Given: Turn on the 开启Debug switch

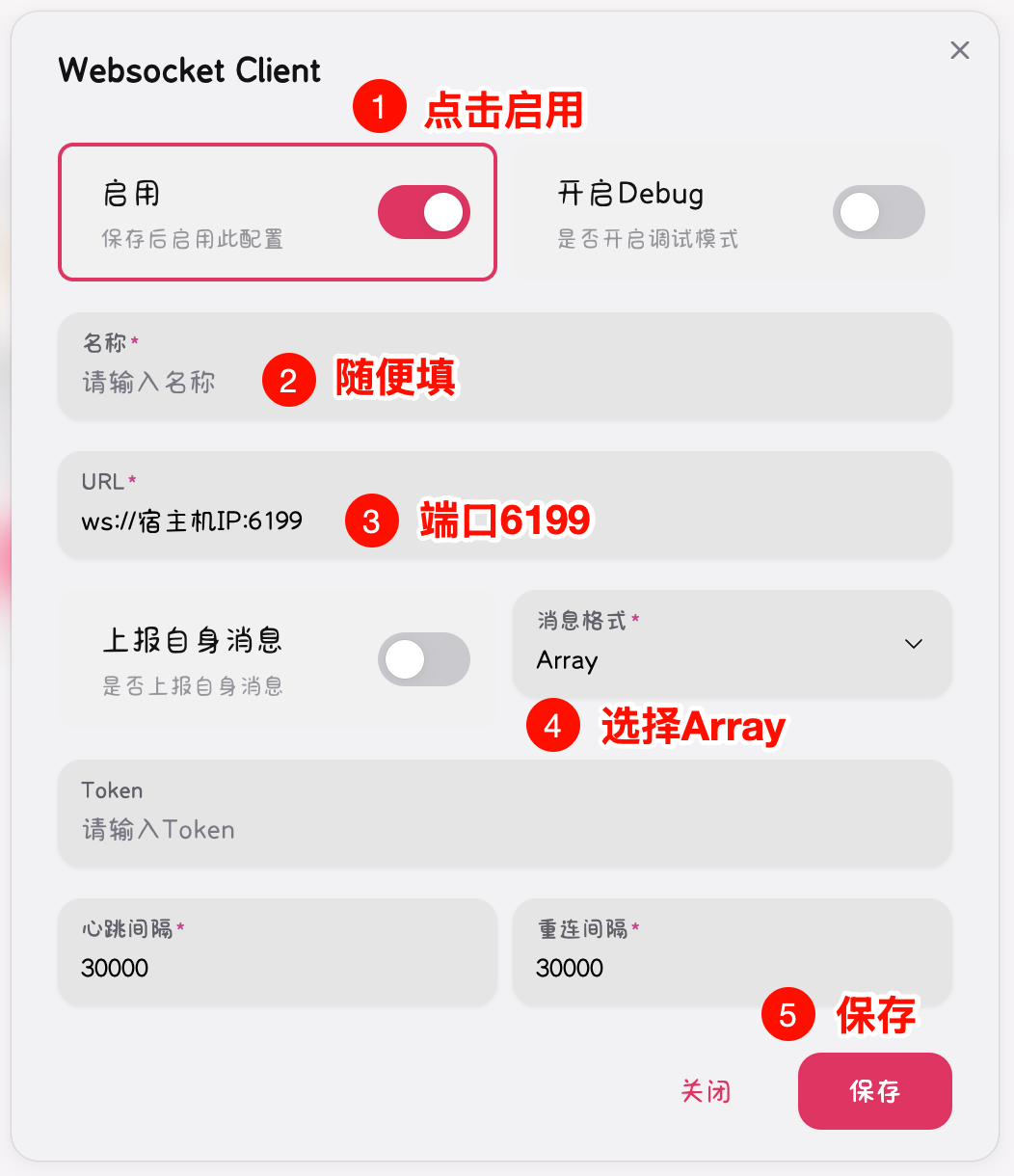Looking at the screenshot, I should 878,212.
